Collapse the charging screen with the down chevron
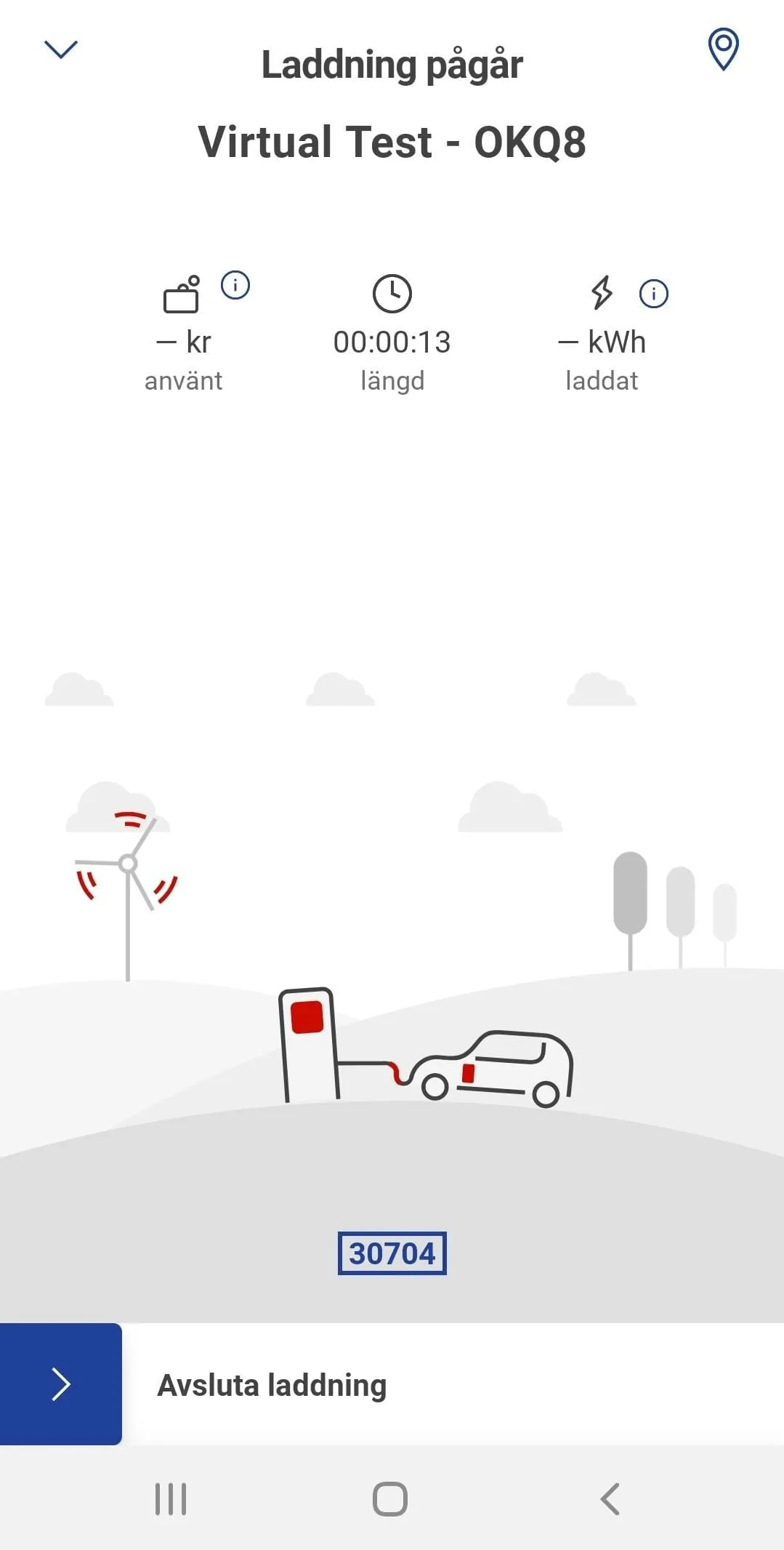This screenshot has width=784, height=1550. (61, 49)
